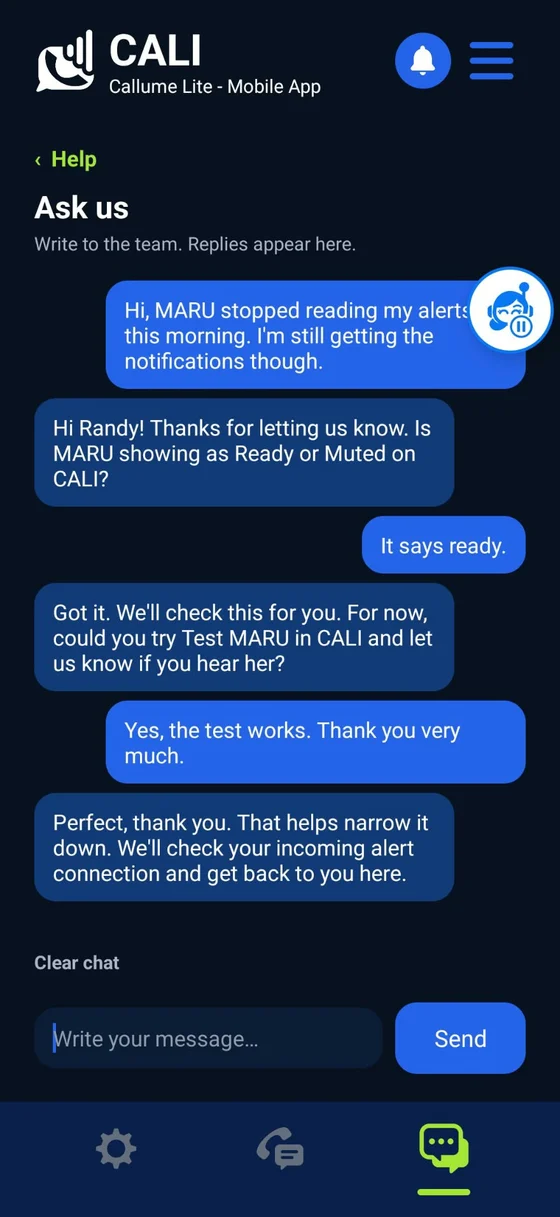The image size is (560, 1217).
Task: Send the message
Action: tap(460, 1039)
